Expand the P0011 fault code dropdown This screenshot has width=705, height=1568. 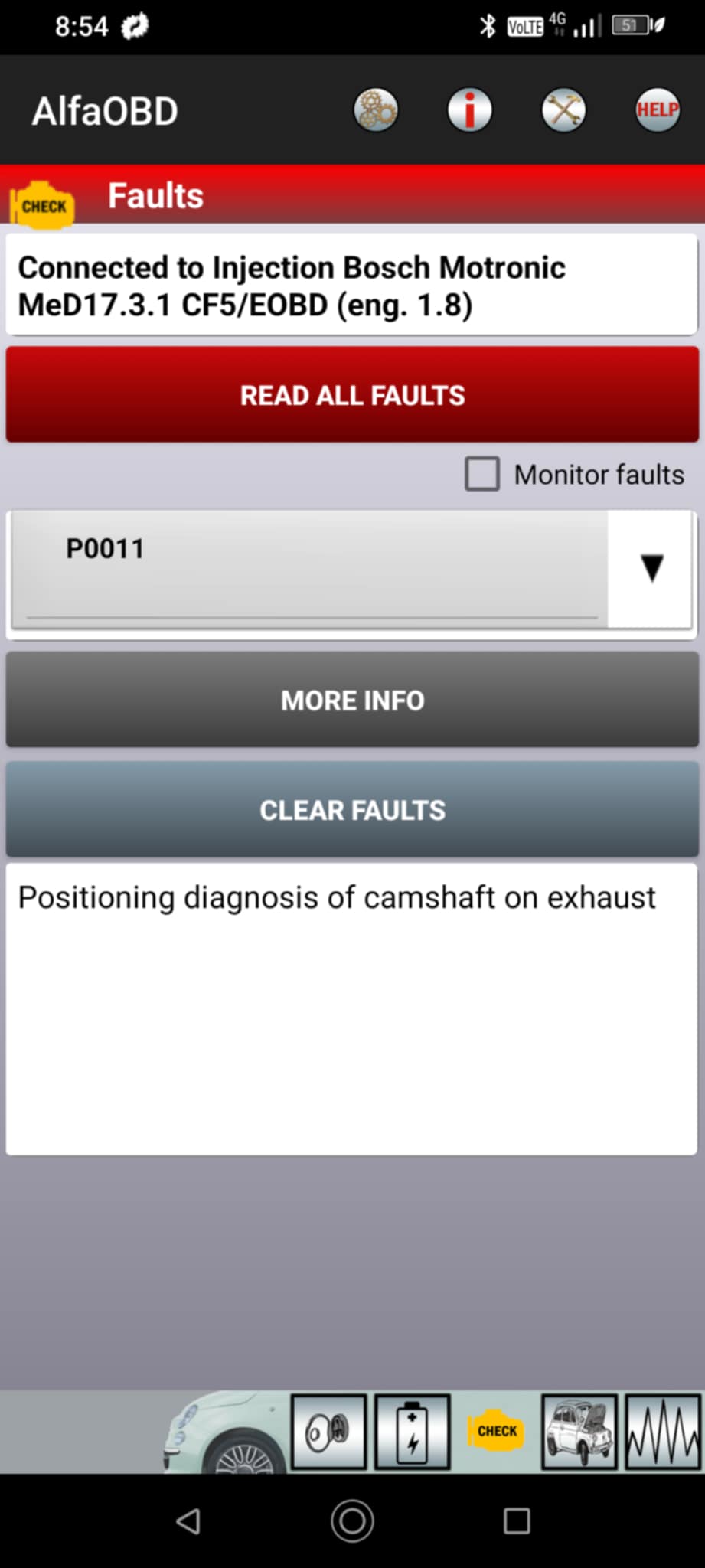coord(651,569)
